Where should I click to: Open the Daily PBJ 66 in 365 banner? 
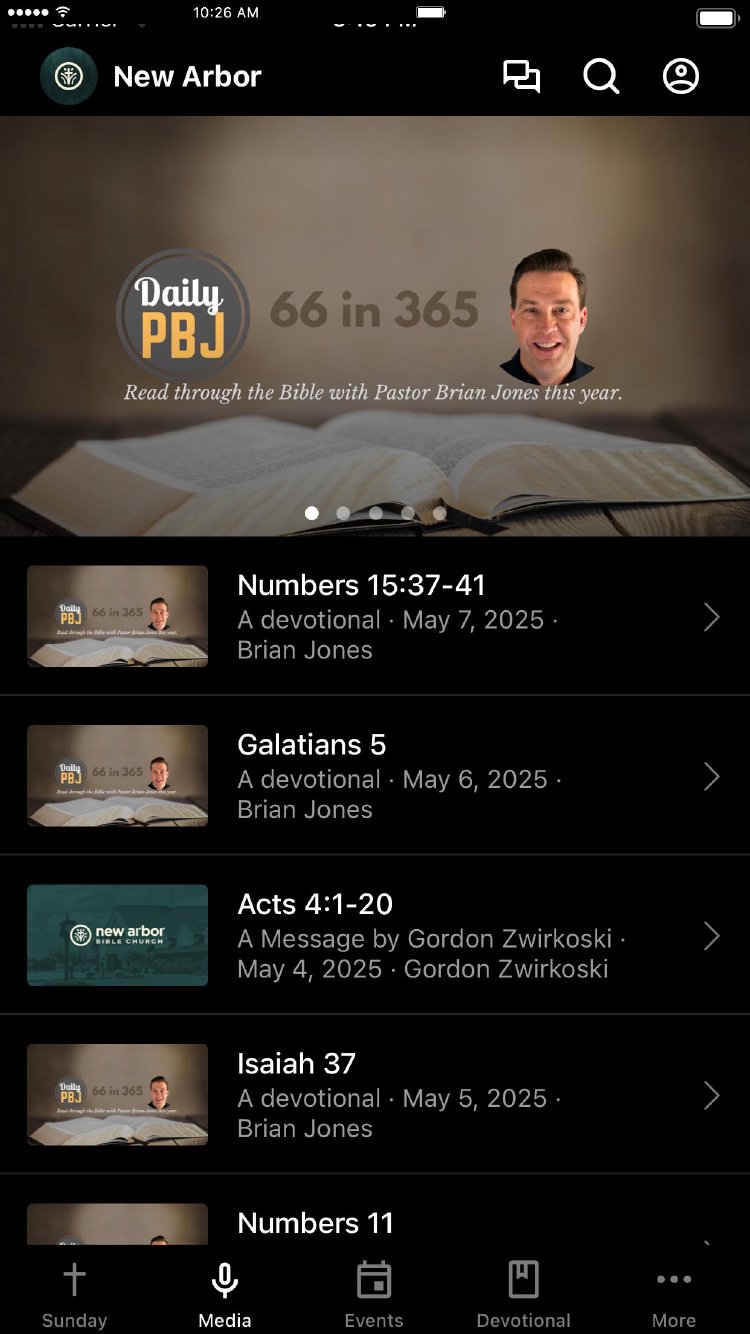coord(375,325)
